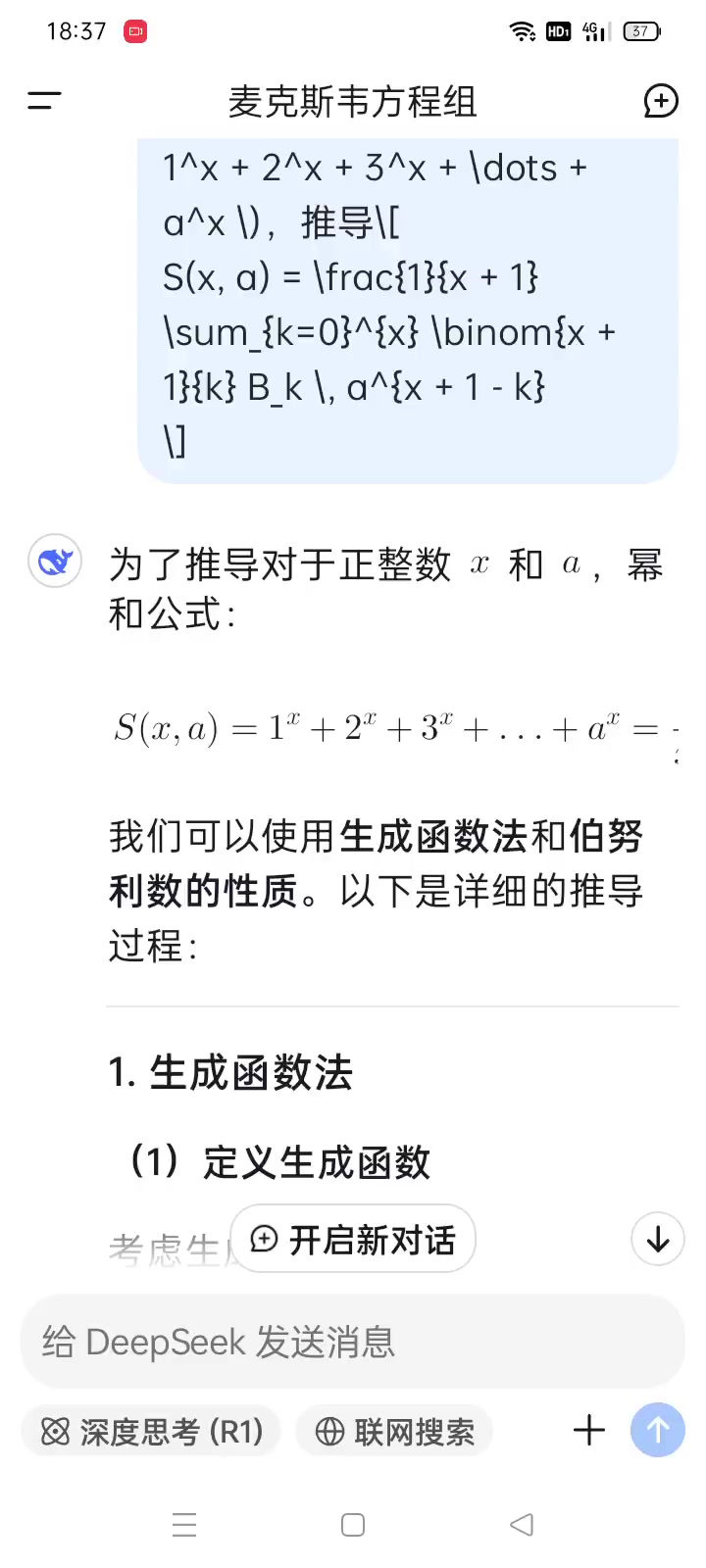The image size is (706, 1568).
Task: Toggle 深度思考 (R1) mode
Action: (151, 1432)
